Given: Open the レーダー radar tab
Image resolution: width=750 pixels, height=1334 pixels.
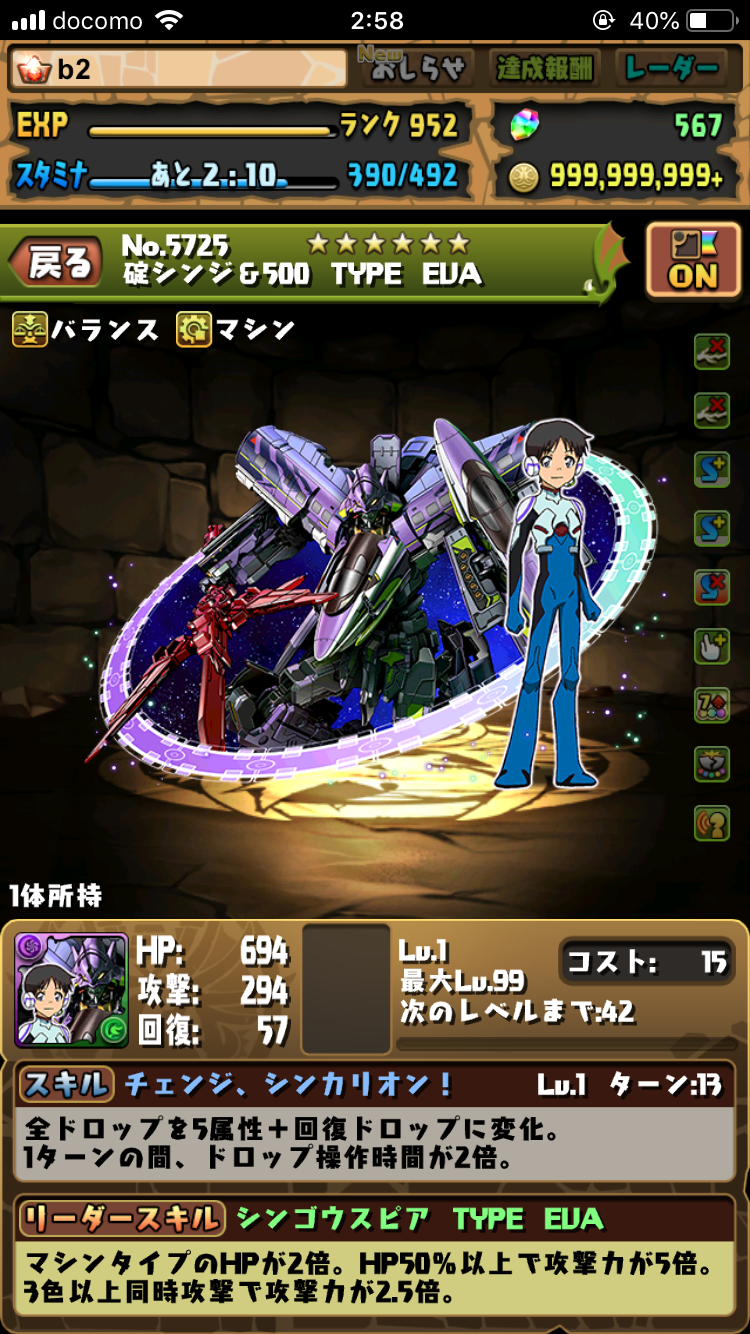Looking at the screenshot, I should coord(672,68).
